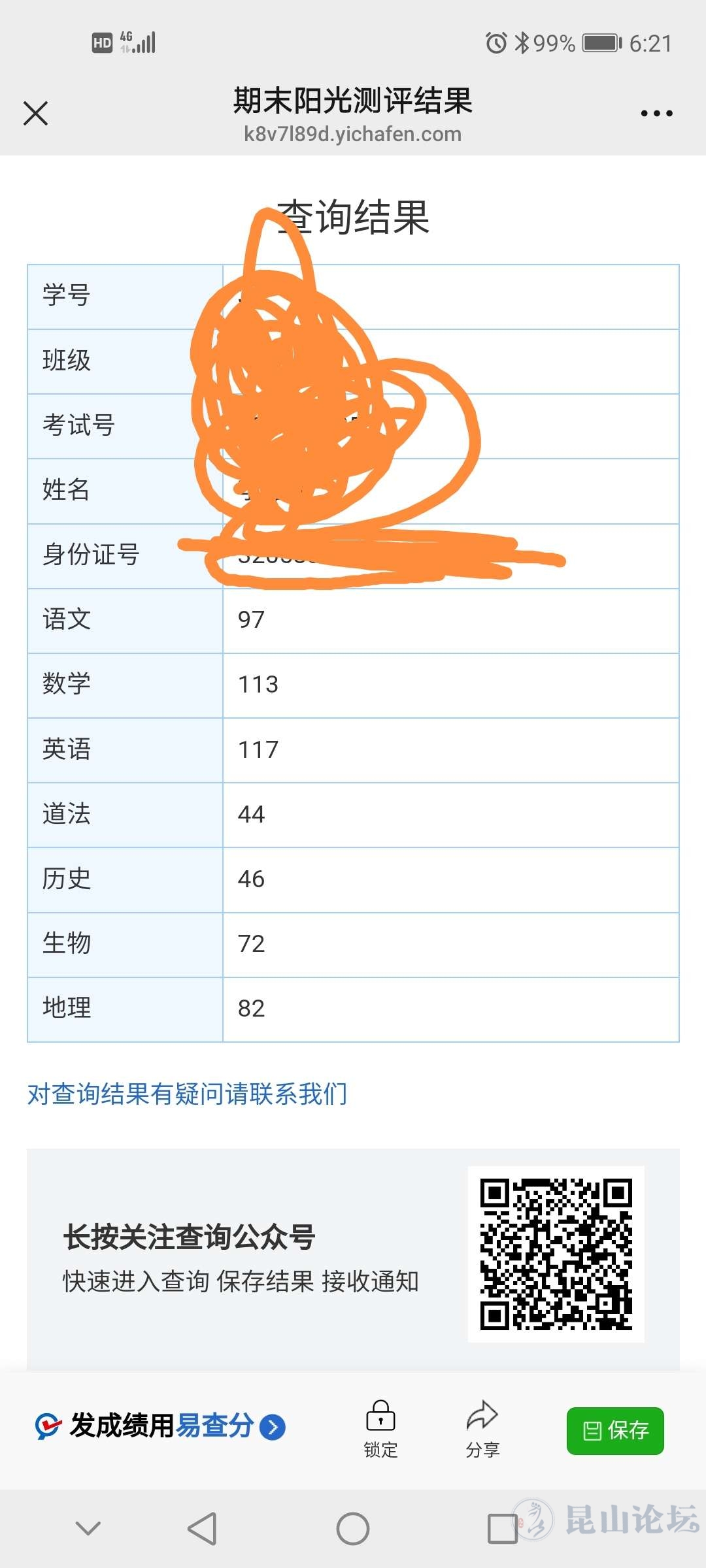The image size is (706, 1568).
Task: Save the results with the green 保存 button
Action: 615,1431
